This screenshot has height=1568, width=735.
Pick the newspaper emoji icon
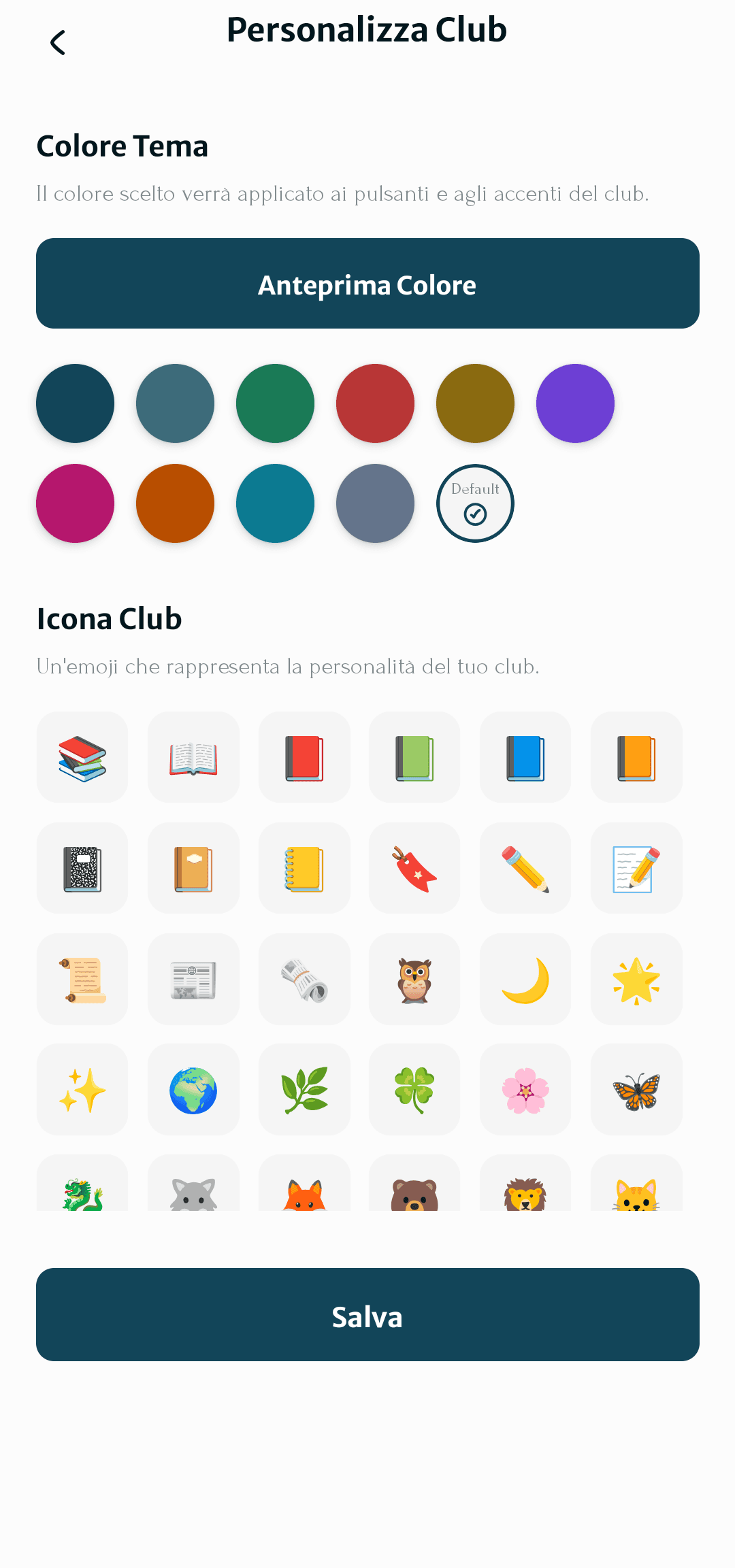(x=193, y=979)
